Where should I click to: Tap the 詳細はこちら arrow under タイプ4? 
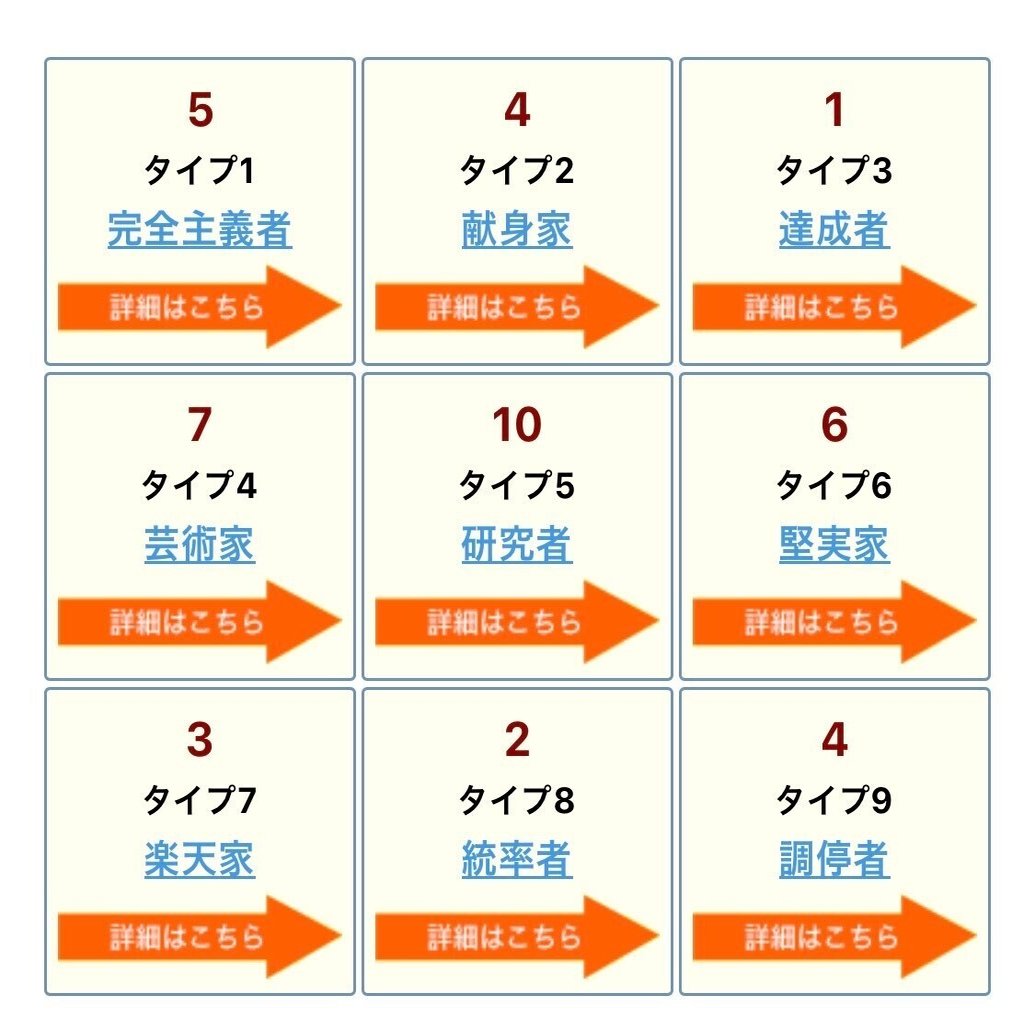click(x=199, y=622)
